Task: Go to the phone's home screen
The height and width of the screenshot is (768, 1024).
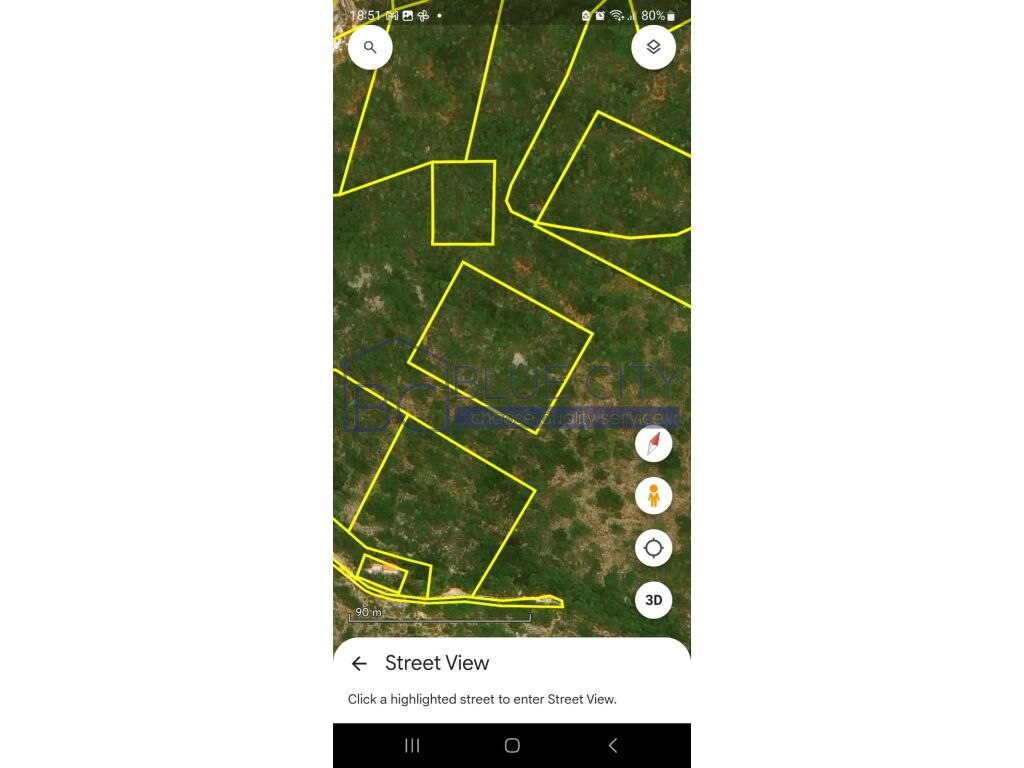Action: [512, 745]
